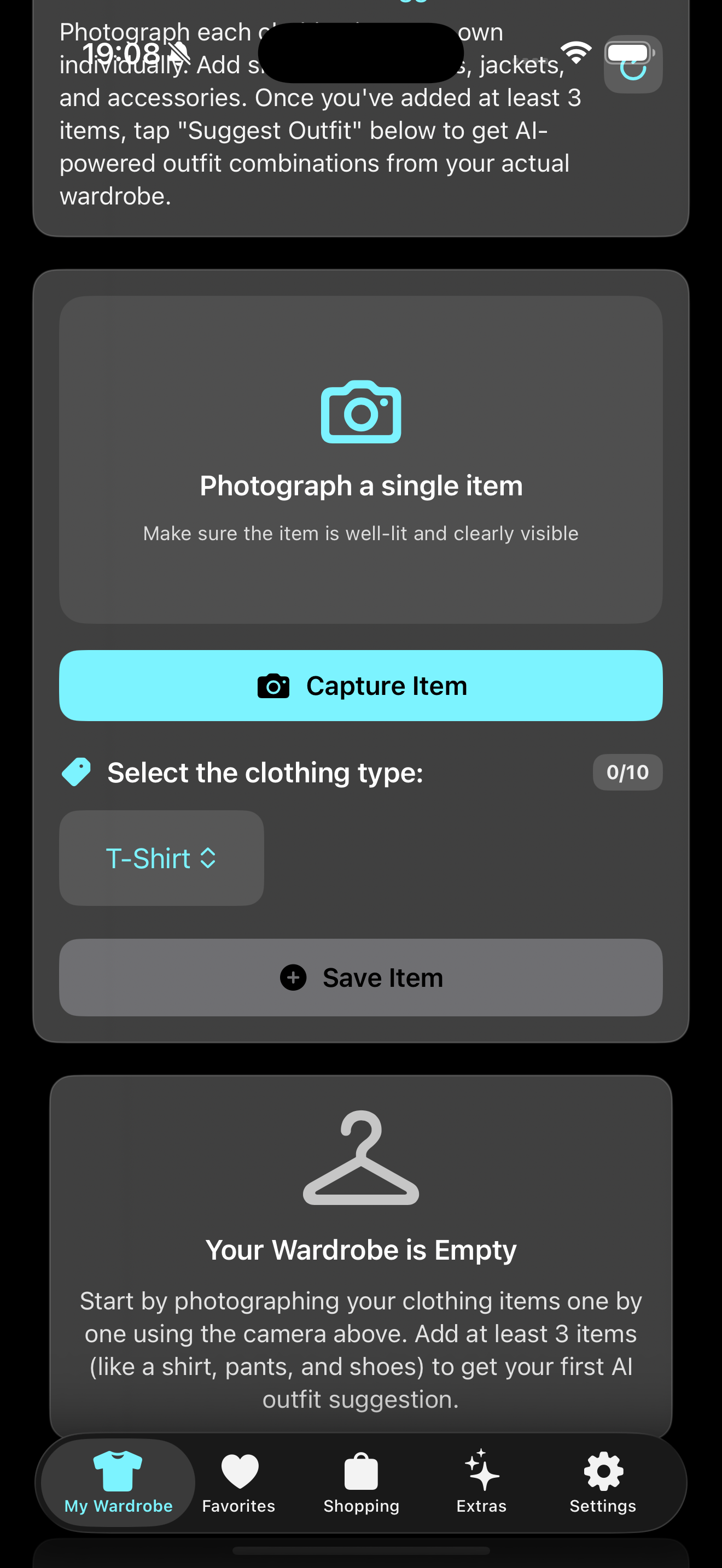Select the tag icon next to clothing type
Viewport: 722px width, 1568px height.
point(75,771)
